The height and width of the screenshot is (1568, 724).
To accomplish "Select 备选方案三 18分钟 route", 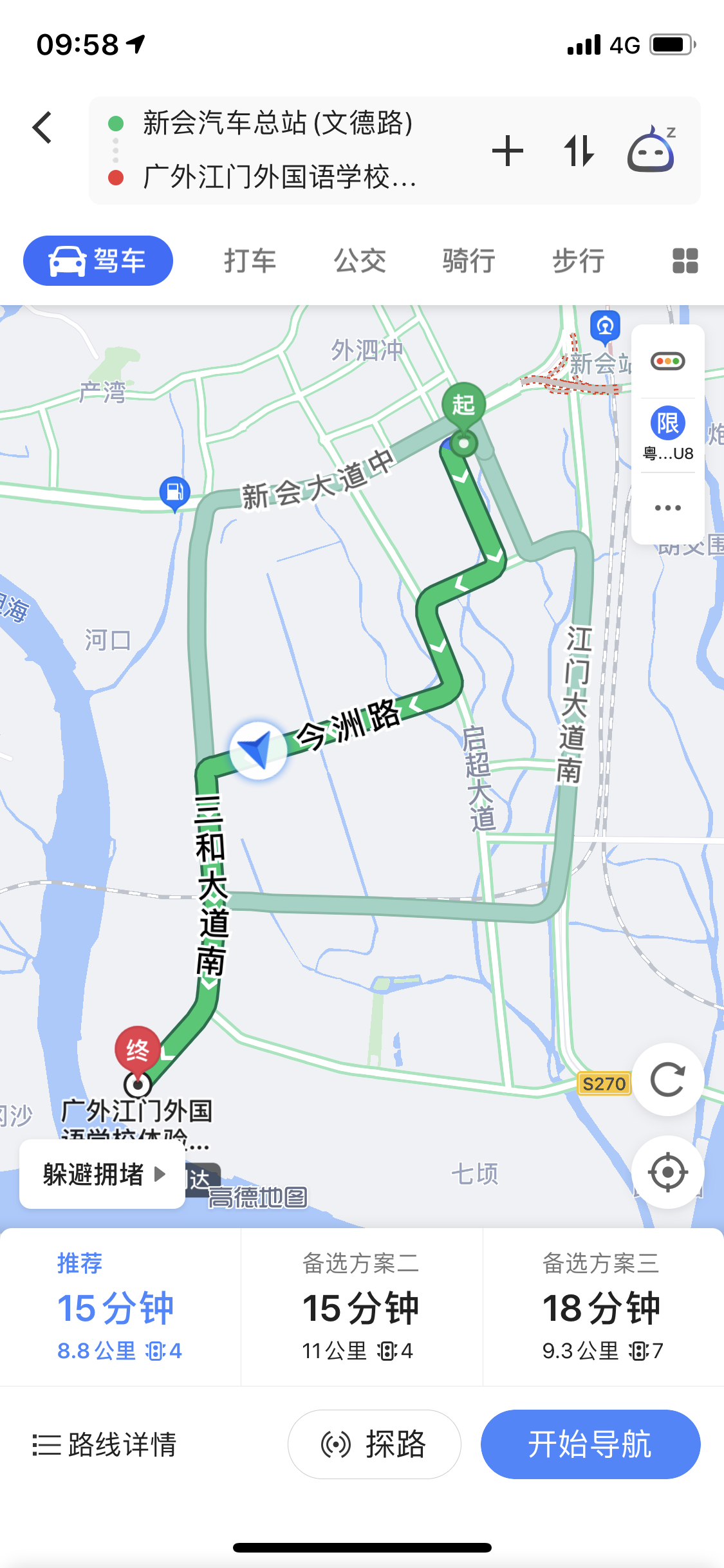I will [602, 1307].
